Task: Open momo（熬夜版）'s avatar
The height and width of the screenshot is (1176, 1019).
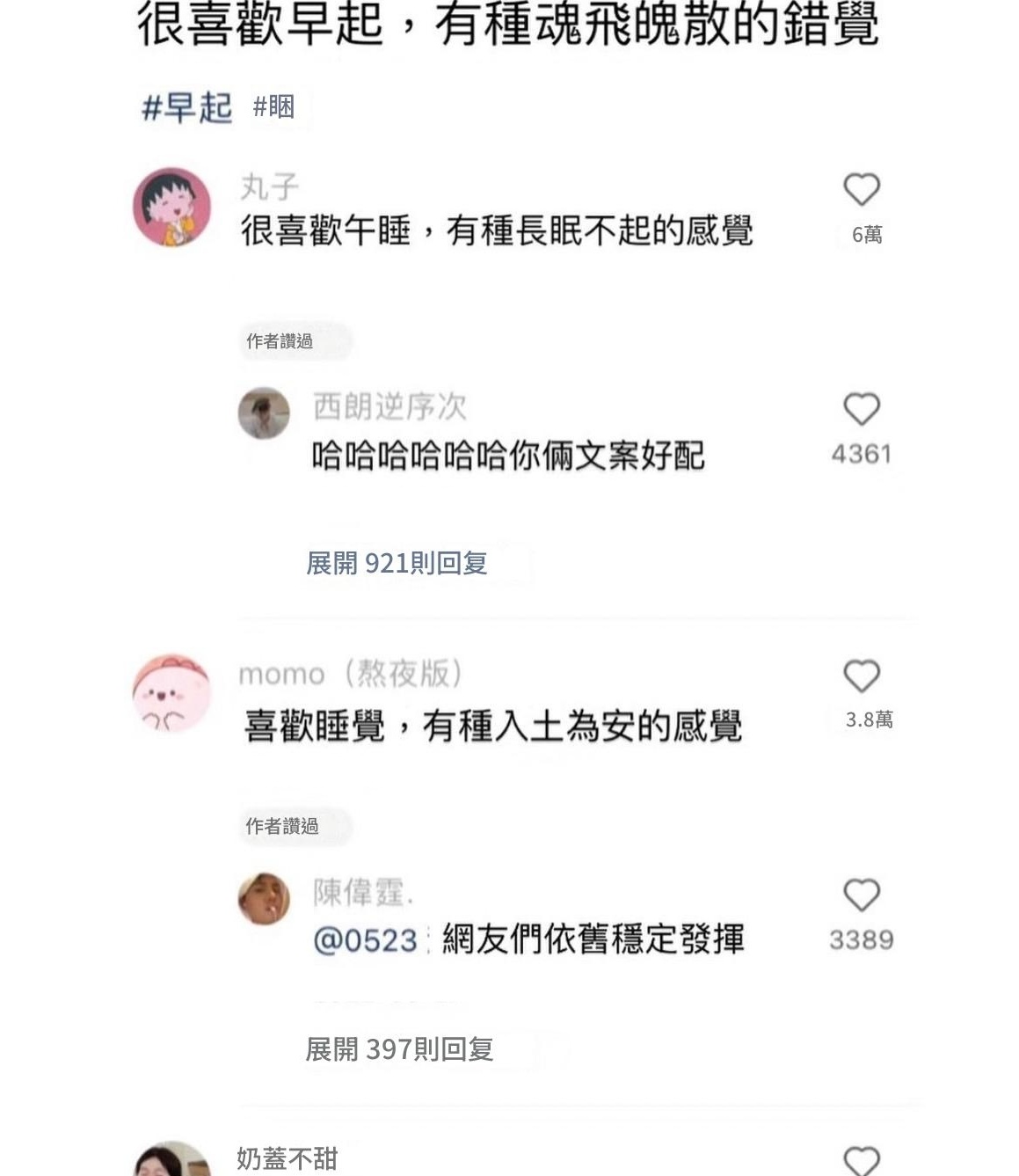Action: coord(172,693)
